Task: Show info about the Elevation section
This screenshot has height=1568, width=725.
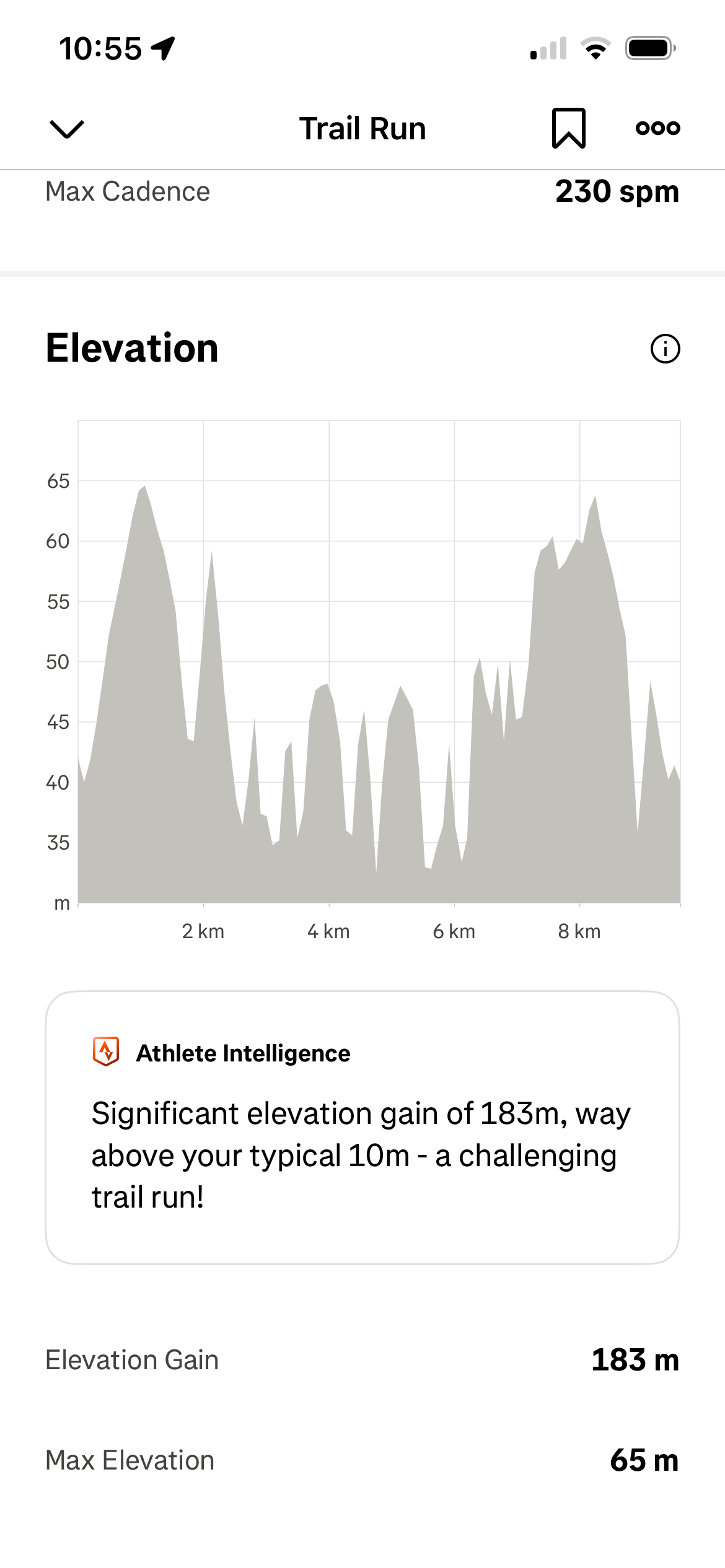Action: [665, 349]
